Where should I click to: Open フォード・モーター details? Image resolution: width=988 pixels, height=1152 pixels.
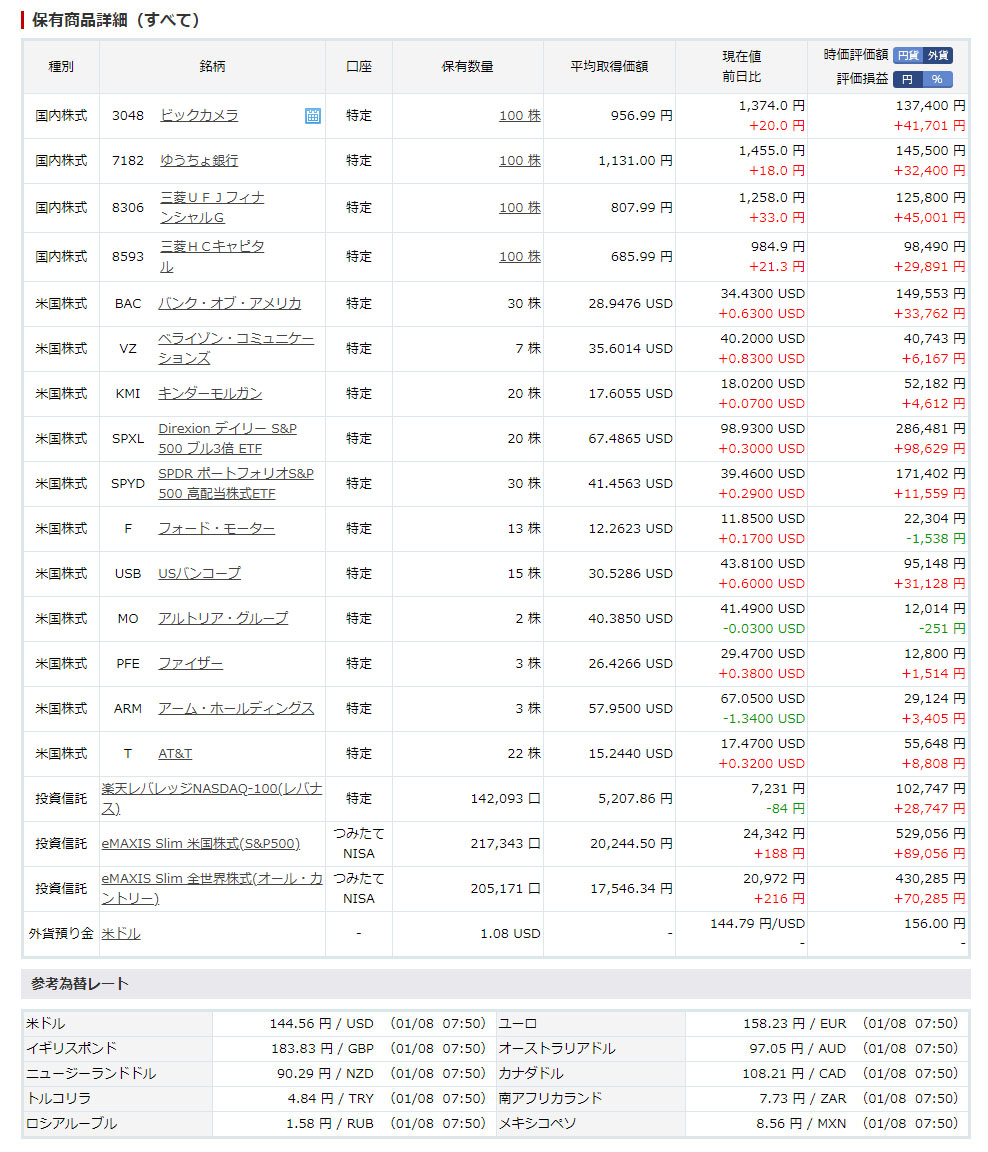(x=216, y=528)
